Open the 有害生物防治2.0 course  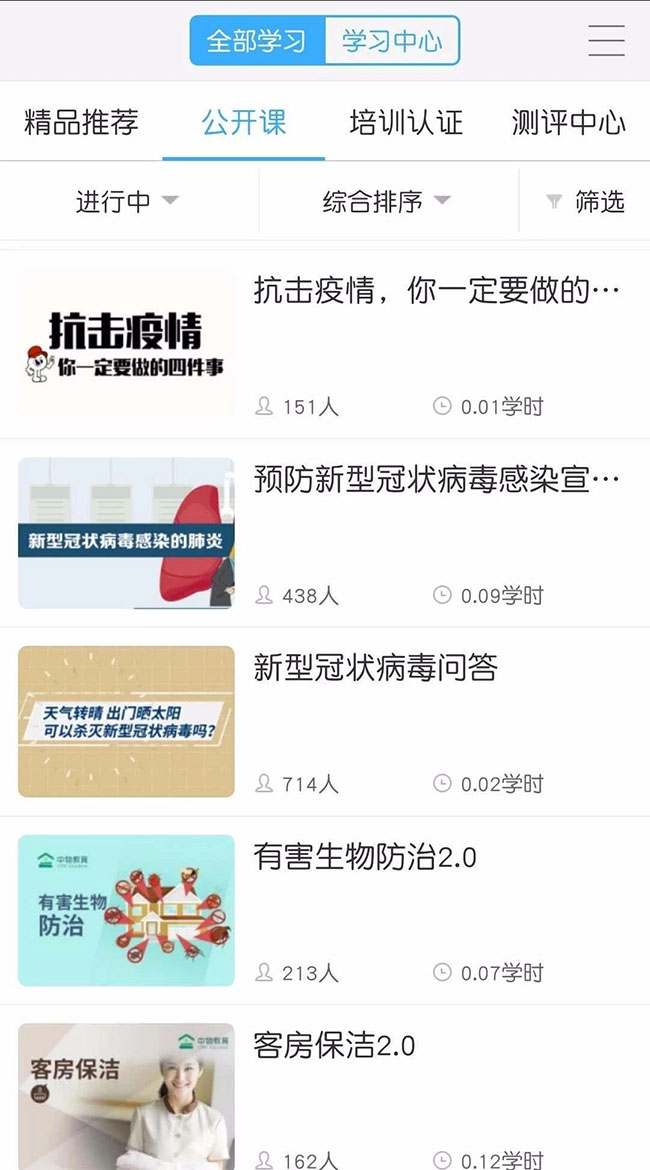(365, 857)
